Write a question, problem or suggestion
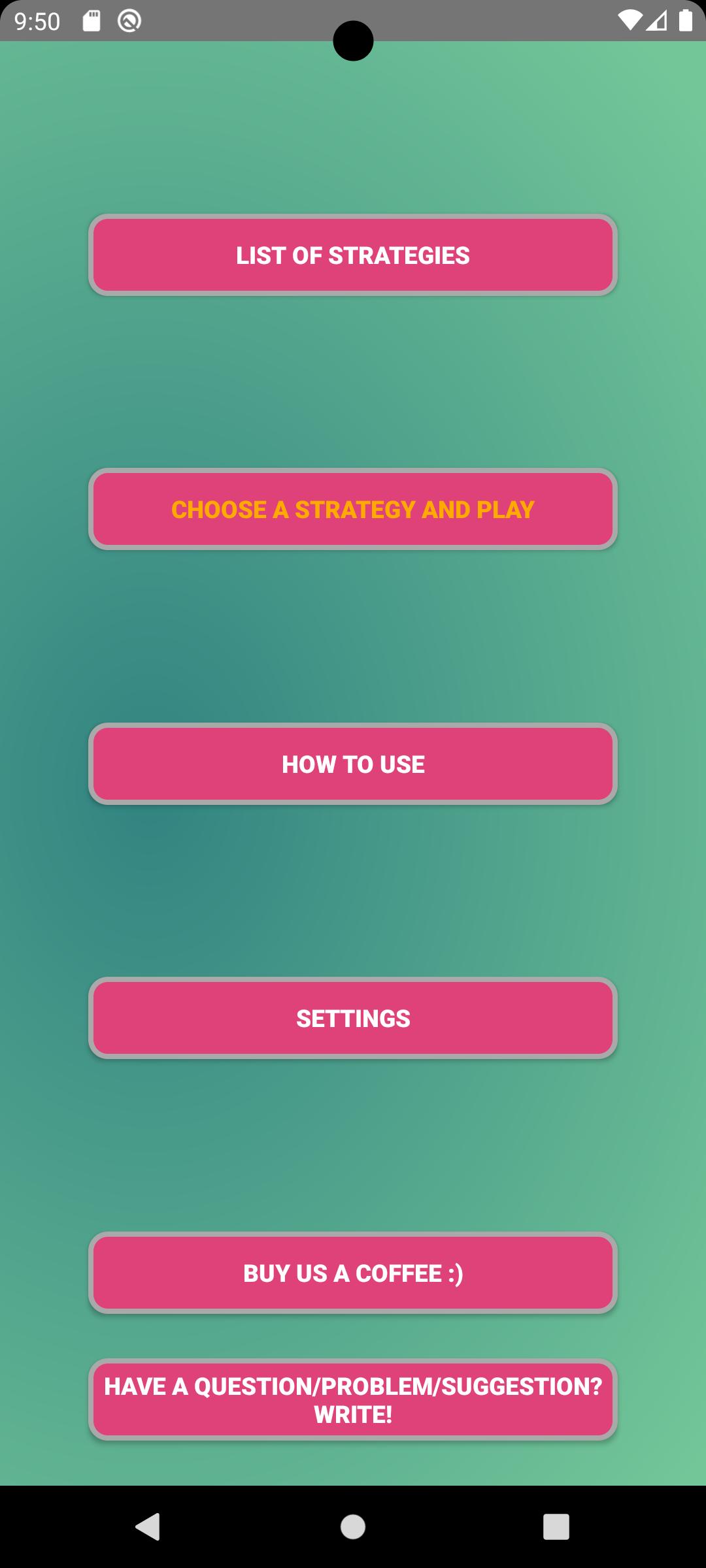Screen dimensions: 706x1568 coord(353,1399)
